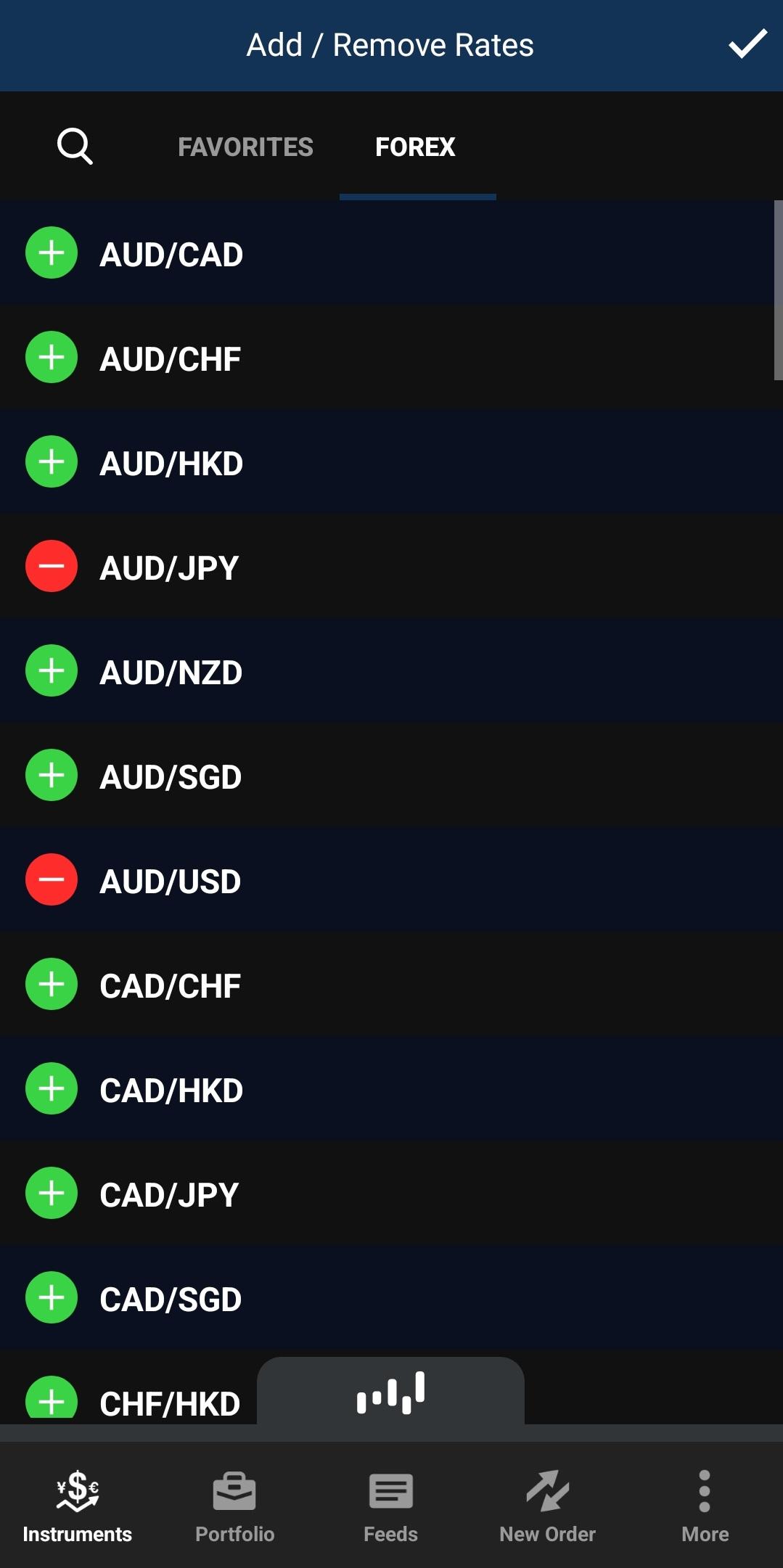Viewport: 783px width, 1568px height.
Task: Remove AUD/JPY from rates
Action: (52, 567)
